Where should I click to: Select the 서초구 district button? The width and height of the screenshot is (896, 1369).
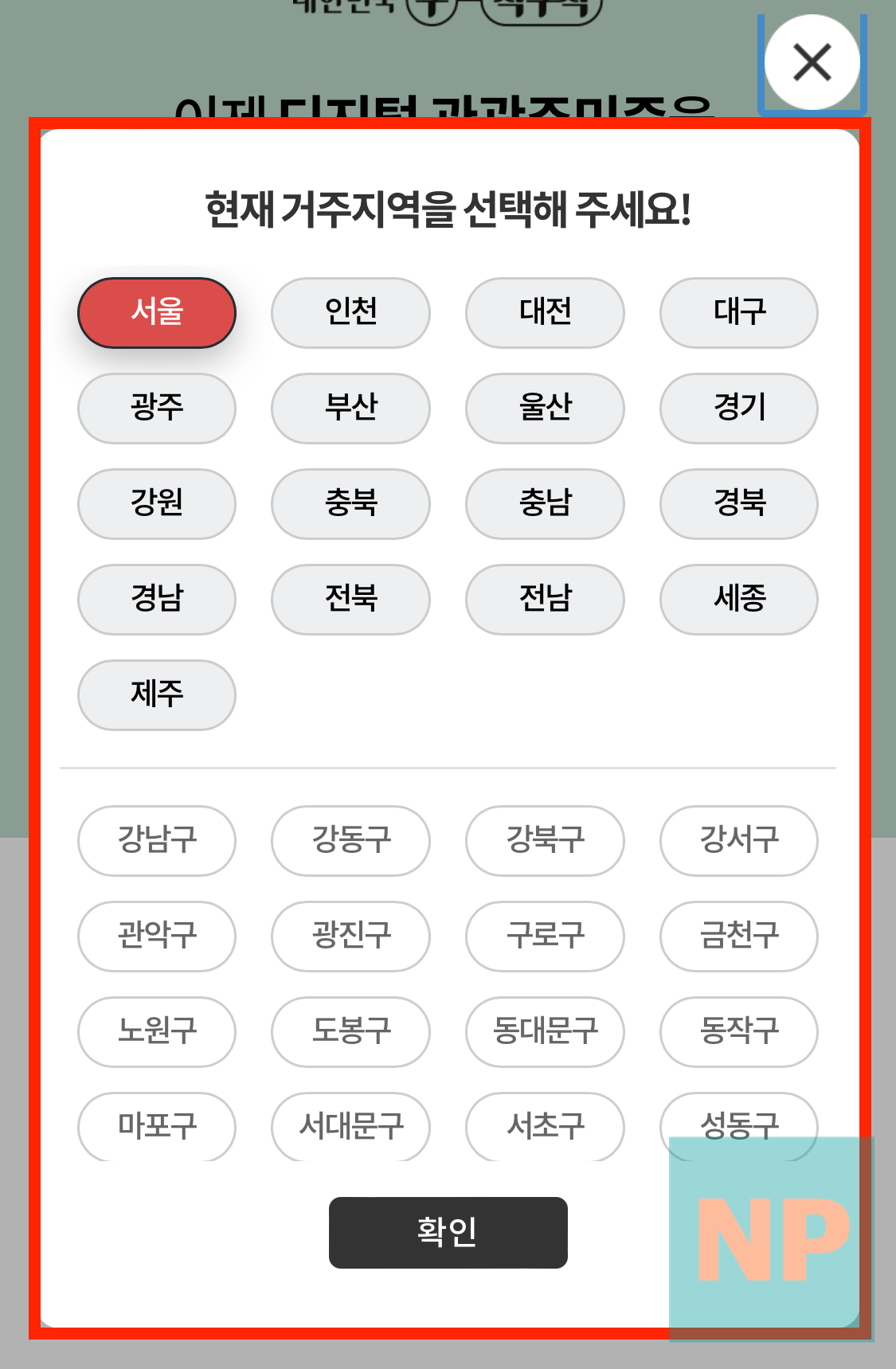(x=545, y=1127)
